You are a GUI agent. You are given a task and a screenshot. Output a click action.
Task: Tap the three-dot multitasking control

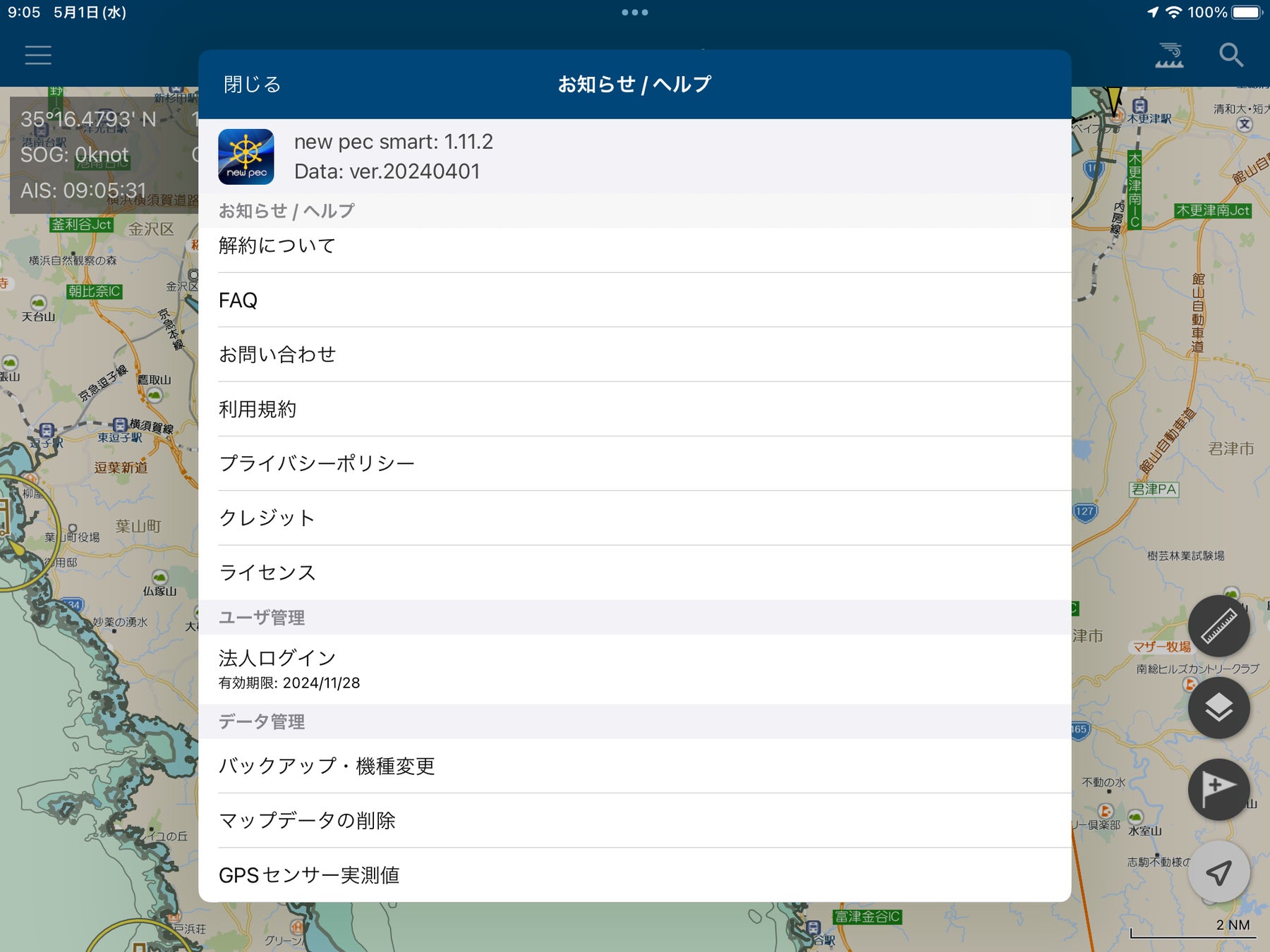pos(635,12)
